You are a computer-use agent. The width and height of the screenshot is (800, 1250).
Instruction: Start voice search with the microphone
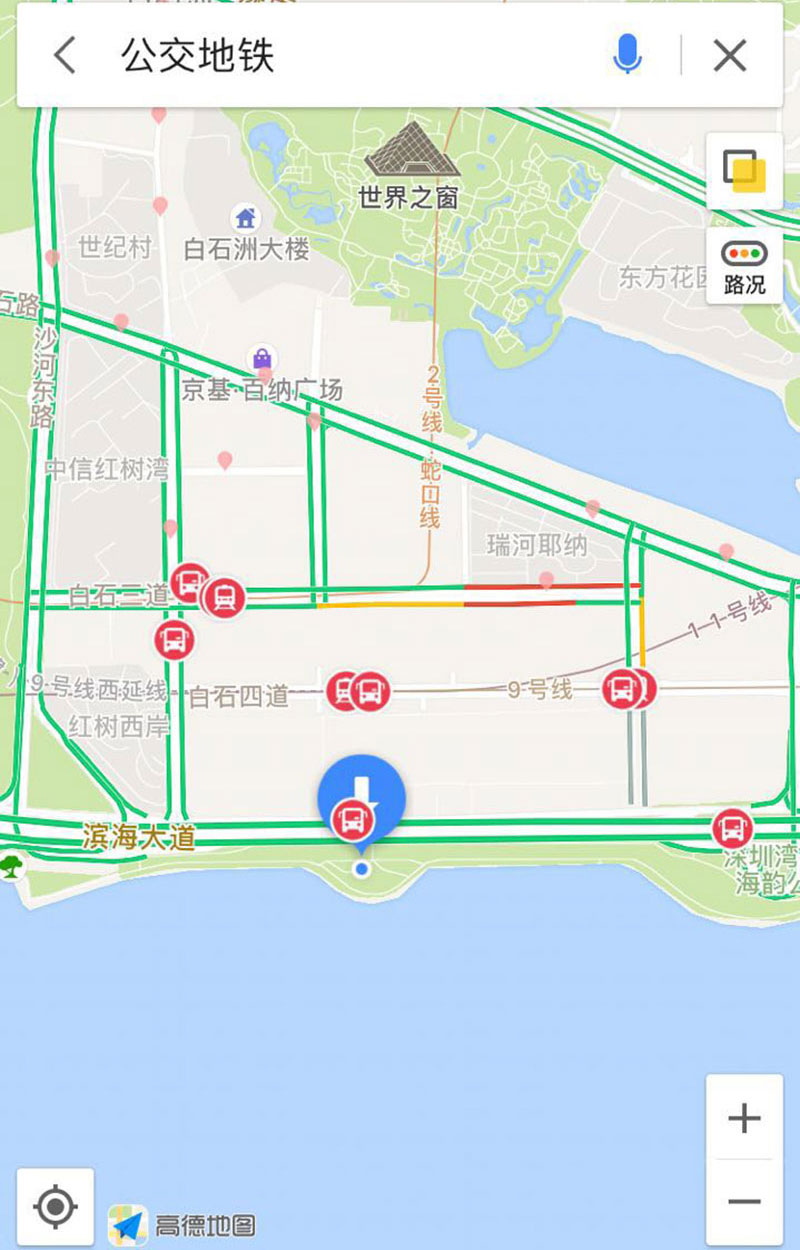click(x=627, y=55)
